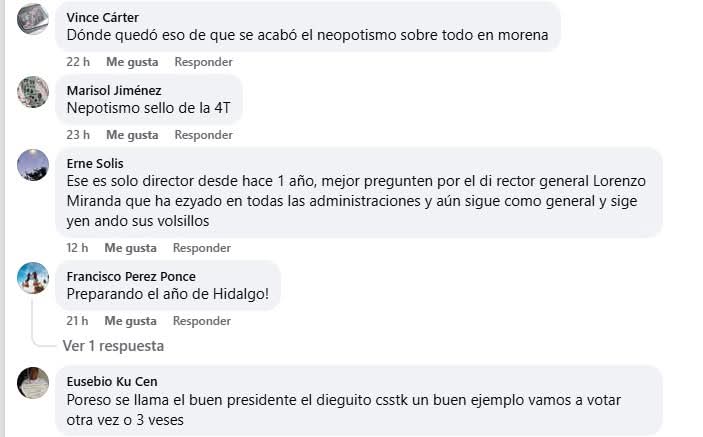View Eusebio Ku Cen's profile picture

click(x=33, y=382)
